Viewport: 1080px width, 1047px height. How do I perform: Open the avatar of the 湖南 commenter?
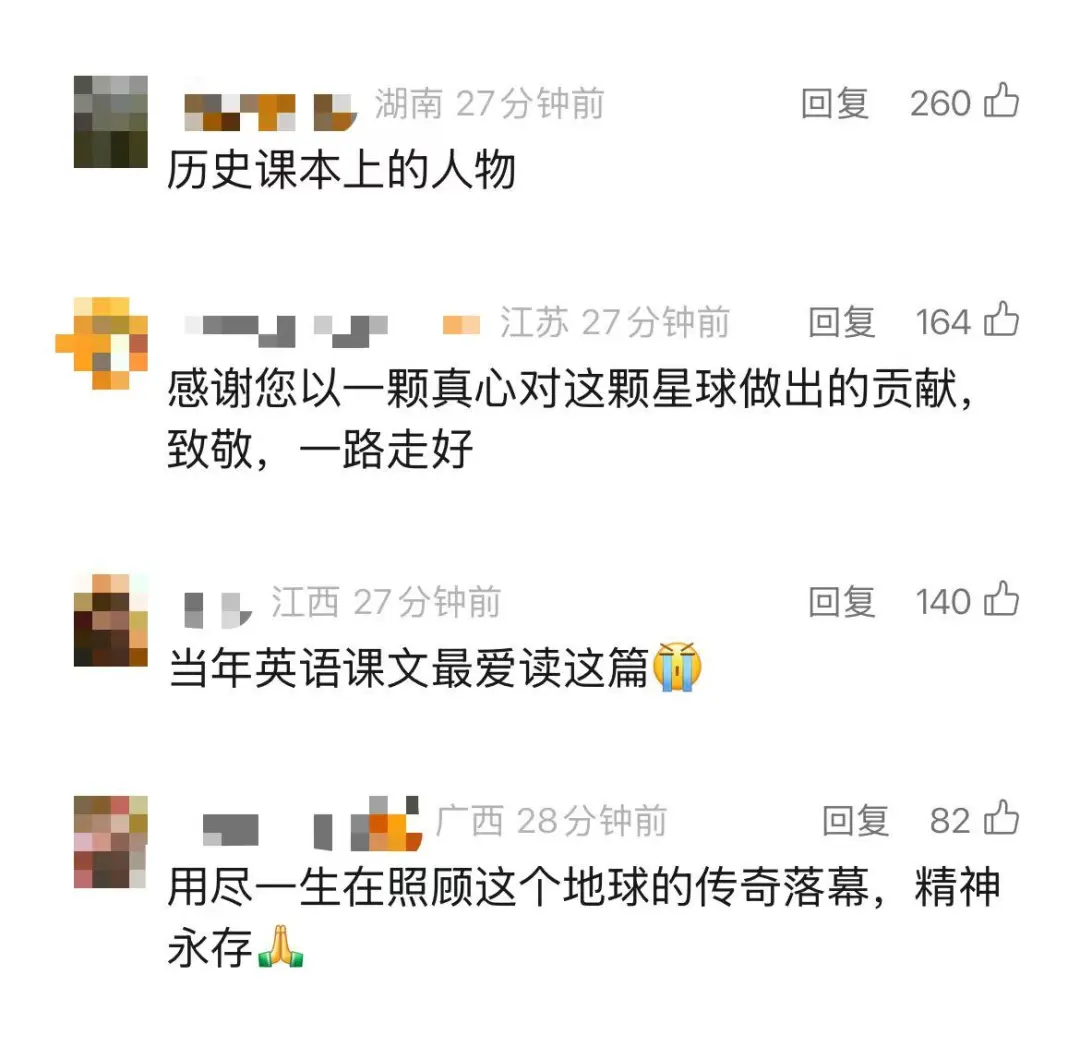click(x=110, y=121)
